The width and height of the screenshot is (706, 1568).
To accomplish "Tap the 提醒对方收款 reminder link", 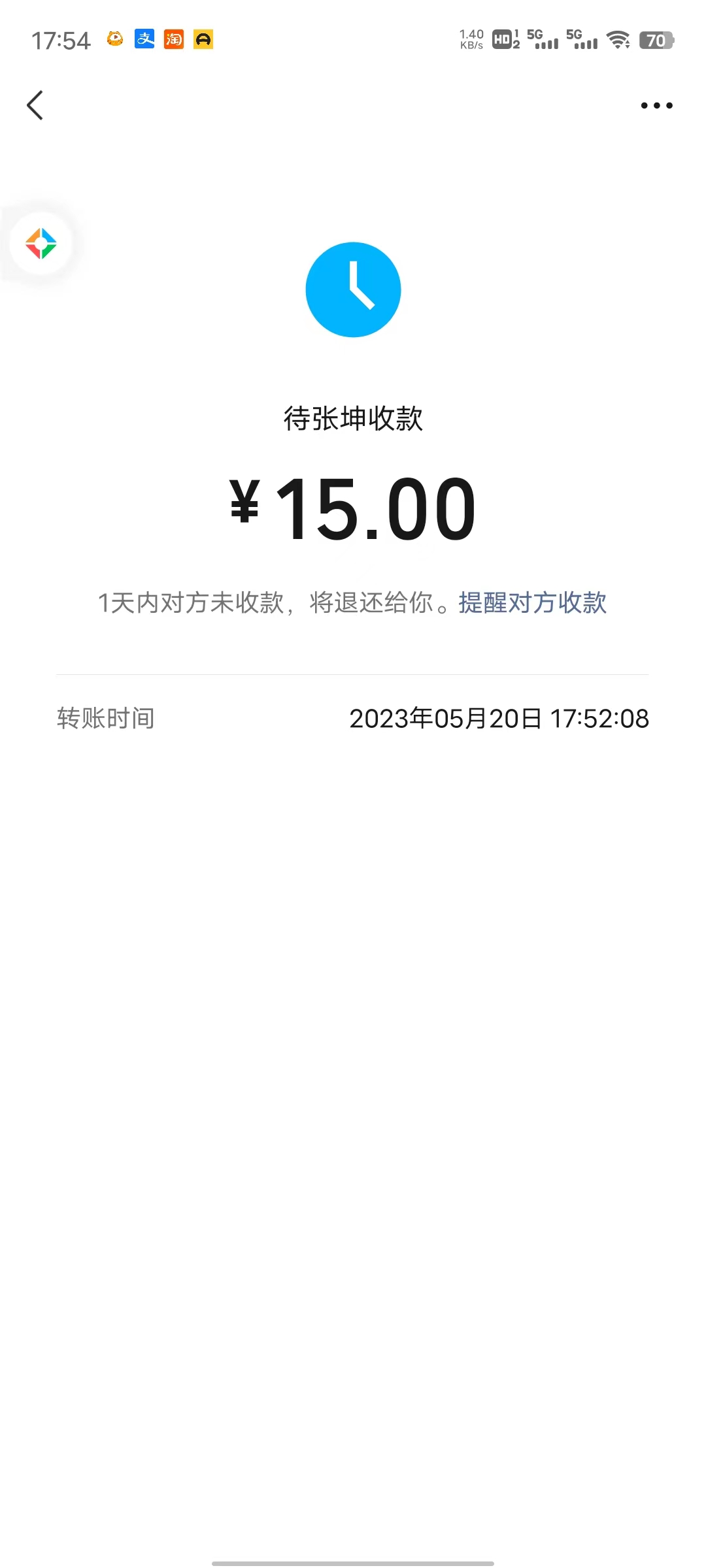I will (532, 602).
